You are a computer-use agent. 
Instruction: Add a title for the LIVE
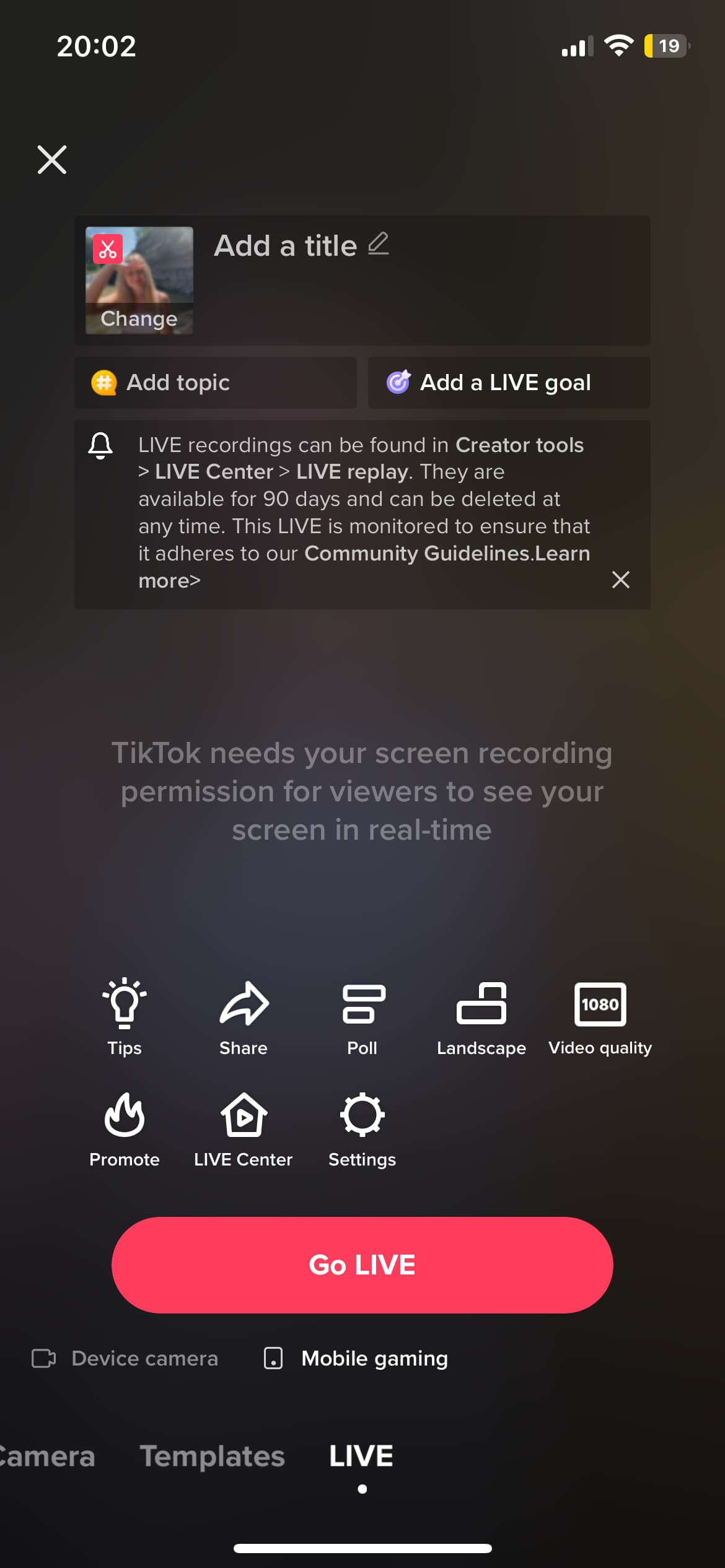click(x=301, y=246)
